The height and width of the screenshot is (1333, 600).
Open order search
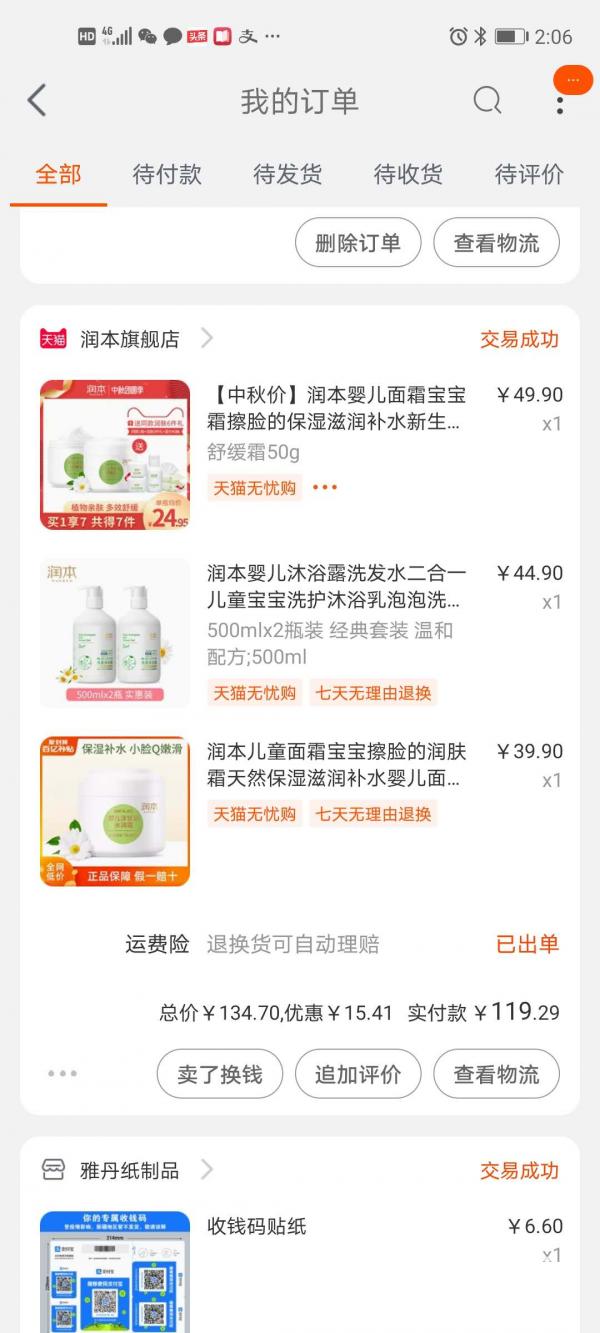487,100
